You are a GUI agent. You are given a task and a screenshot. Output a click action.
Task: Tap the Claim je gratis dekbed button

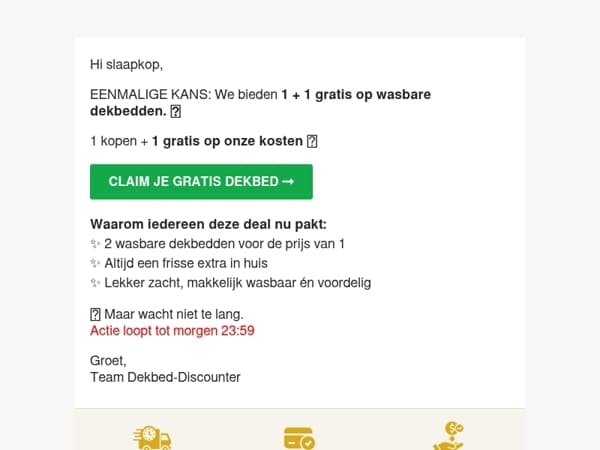coord(201,182)
